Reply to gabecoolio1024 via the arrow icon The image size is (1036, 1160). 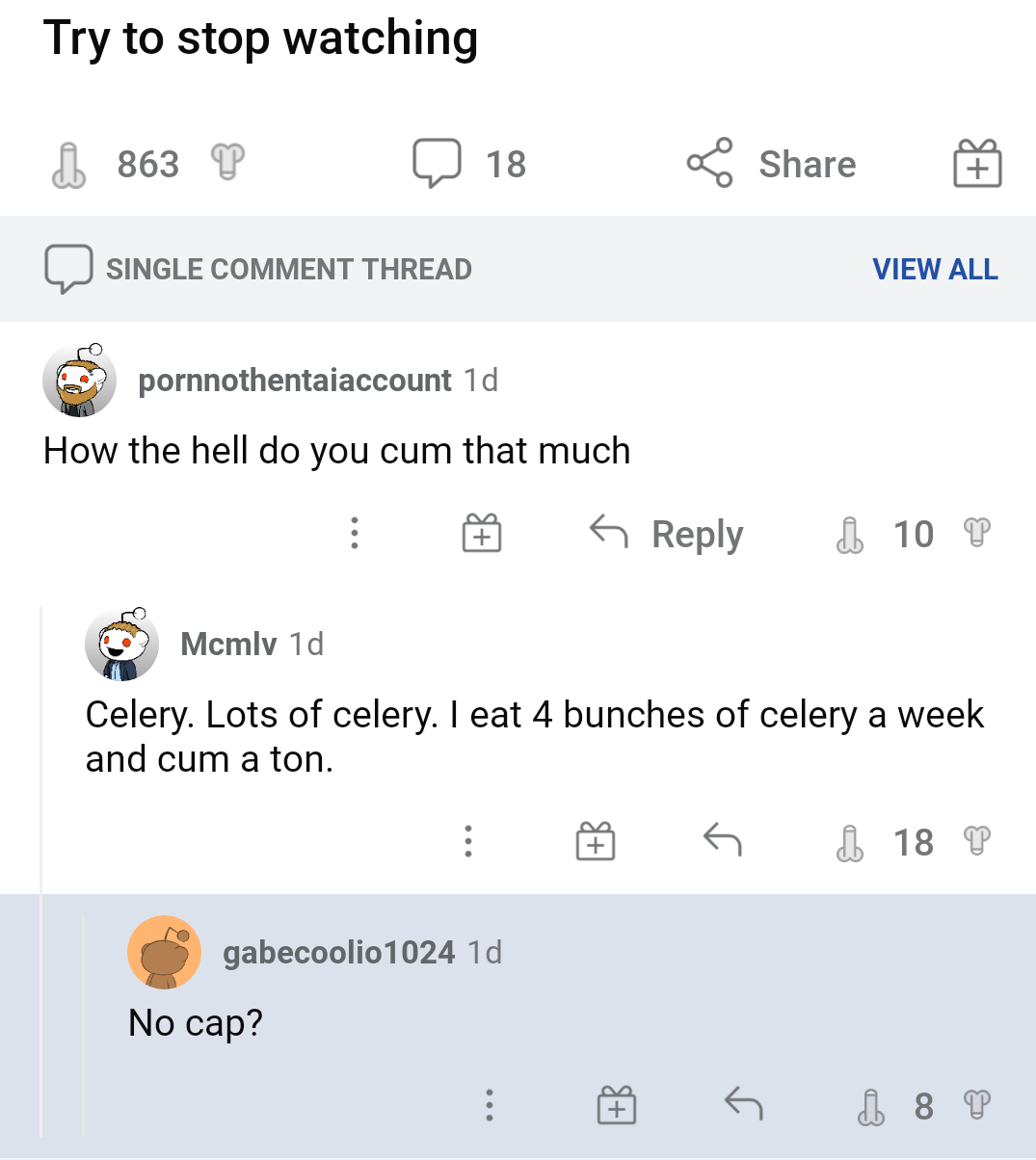click(x=742, y=1105)
